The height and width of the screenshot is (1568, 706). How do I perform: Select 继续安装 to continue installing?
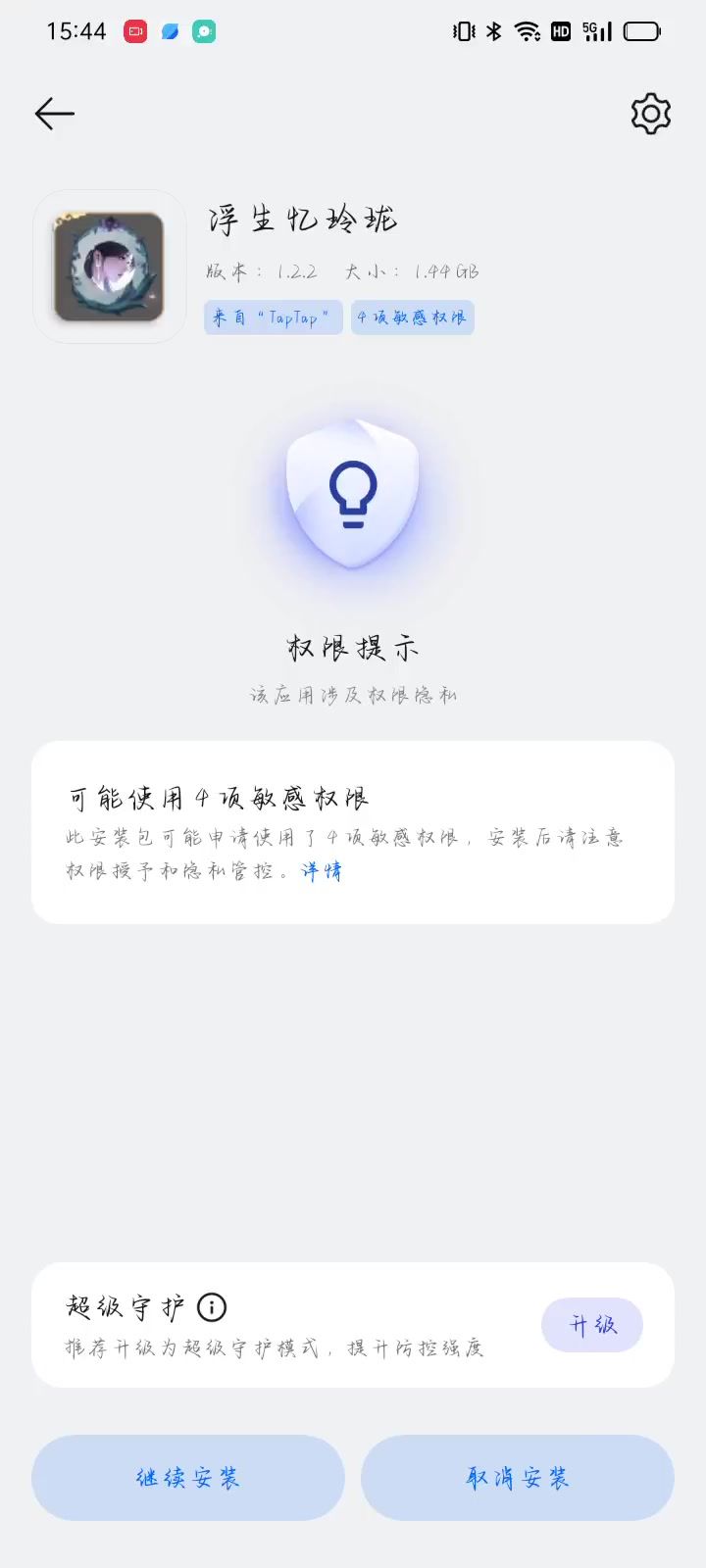click(x=188, y=1478)
